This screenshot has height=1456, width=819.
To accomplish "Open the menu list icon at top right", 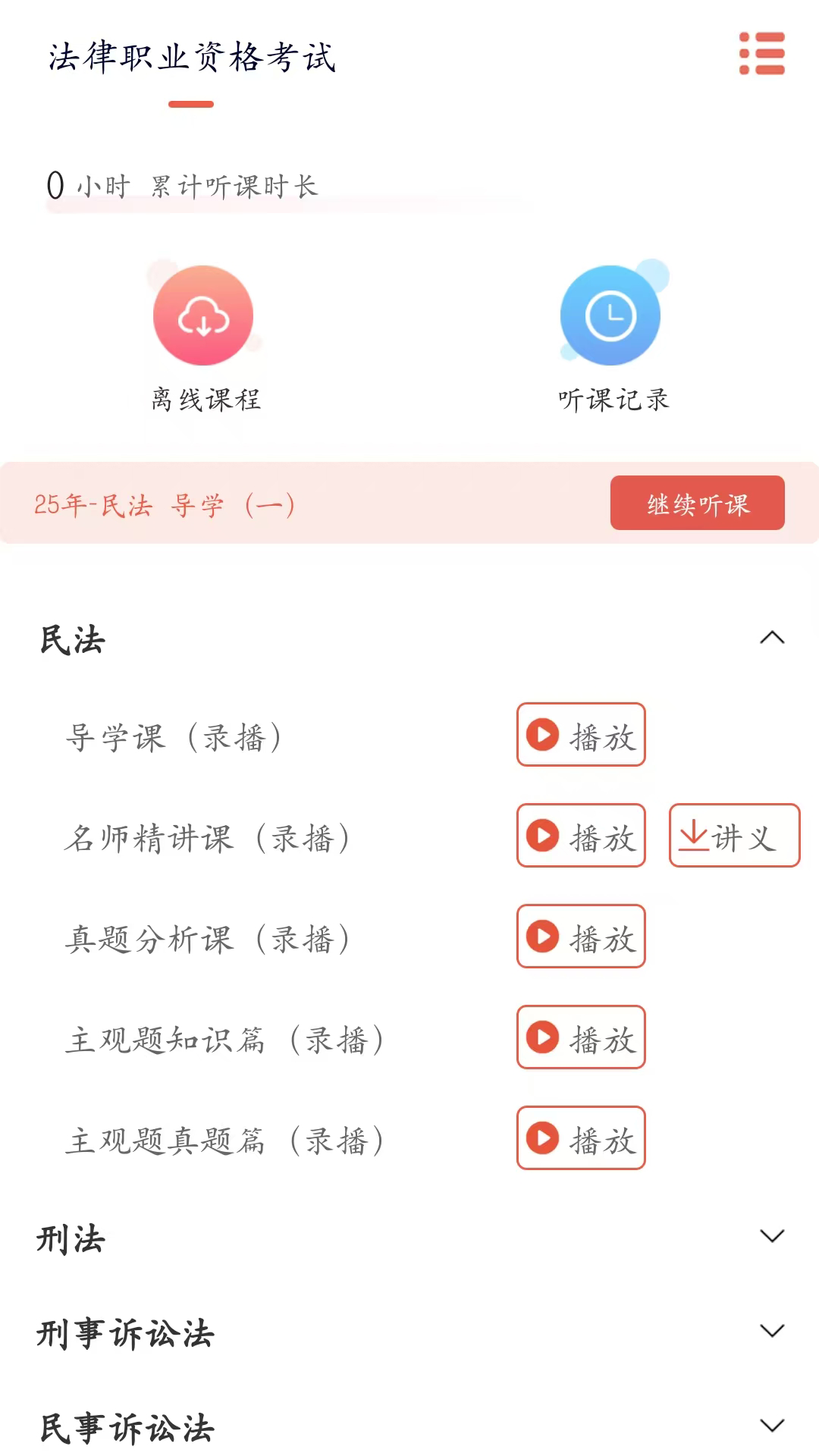I will [x=761, y=55].
